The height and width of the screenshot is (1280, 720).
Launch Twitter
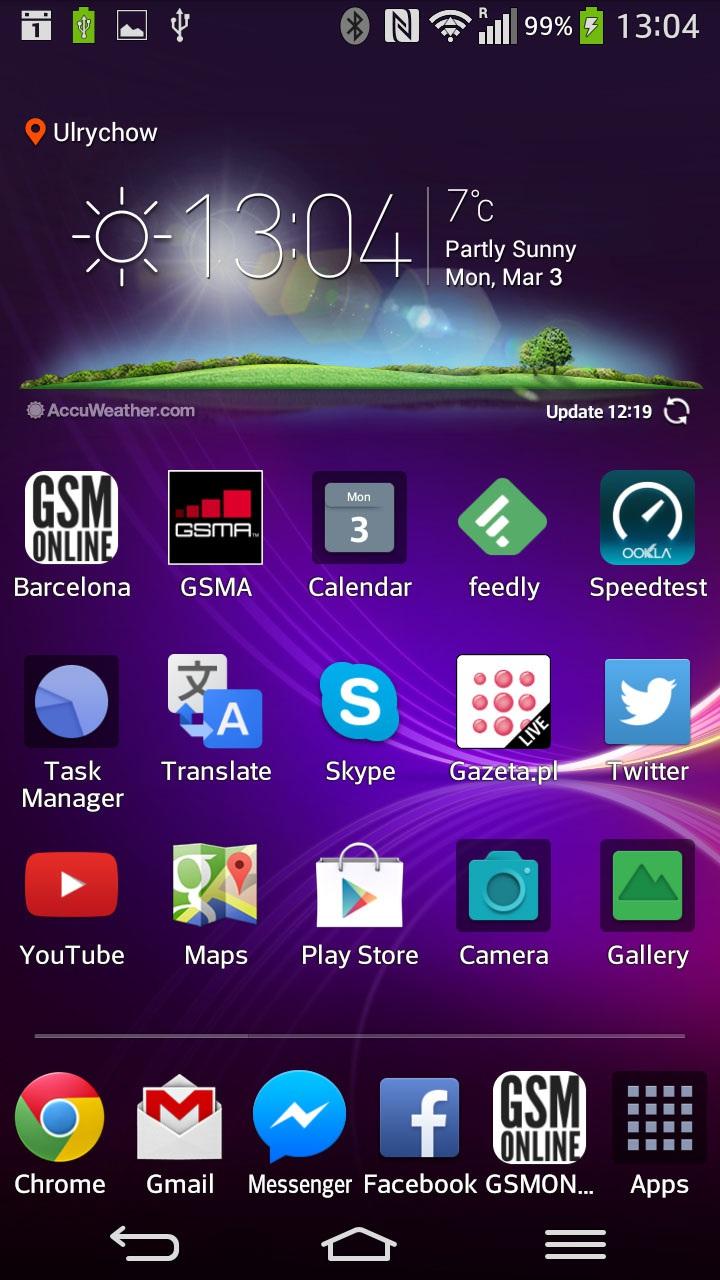point(647,702)
